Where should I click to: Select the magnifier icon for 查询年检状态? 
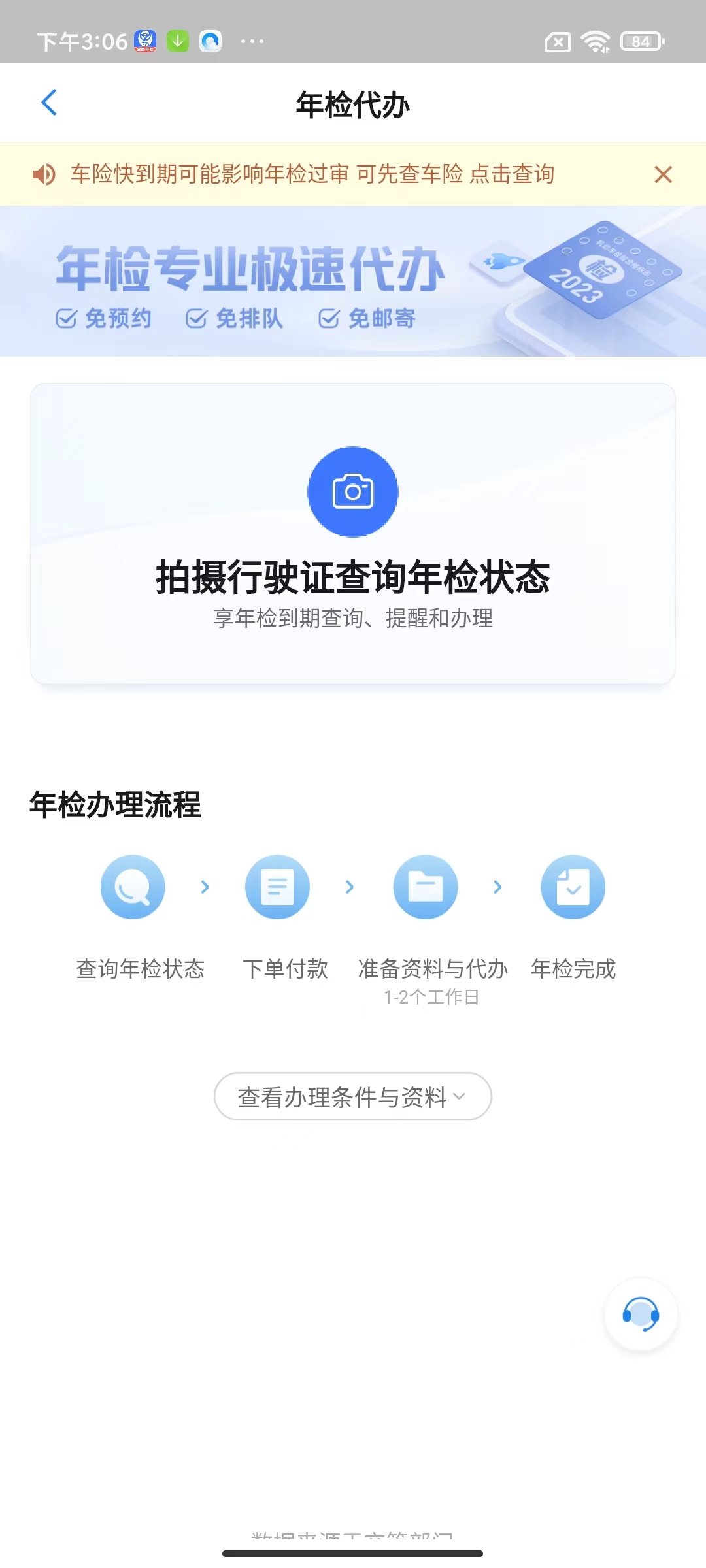[132, 887]
